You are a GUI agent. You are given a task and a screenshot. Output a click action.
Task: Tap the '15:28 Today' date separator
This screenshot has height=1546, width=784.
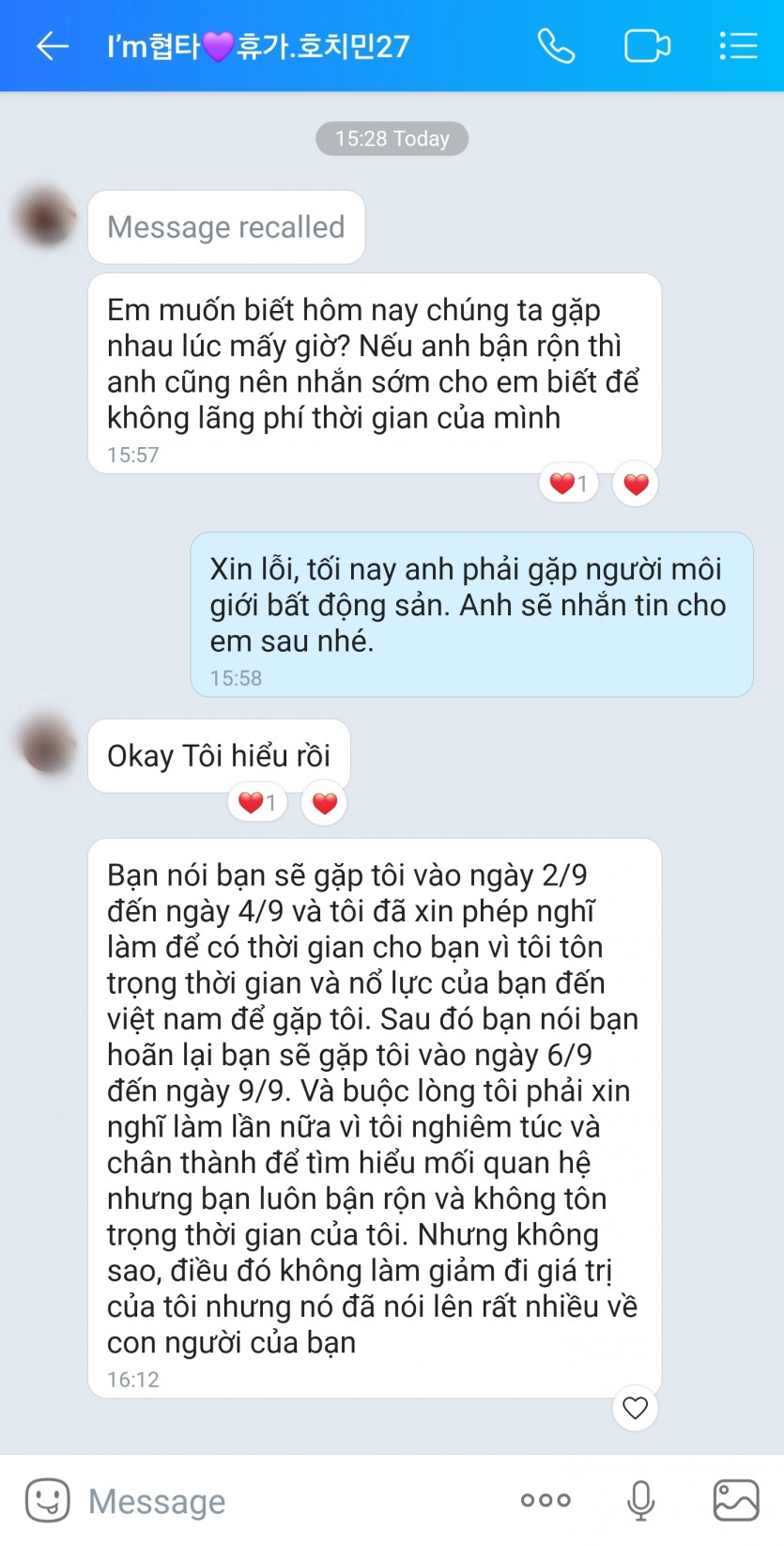[x=392, y=138]
